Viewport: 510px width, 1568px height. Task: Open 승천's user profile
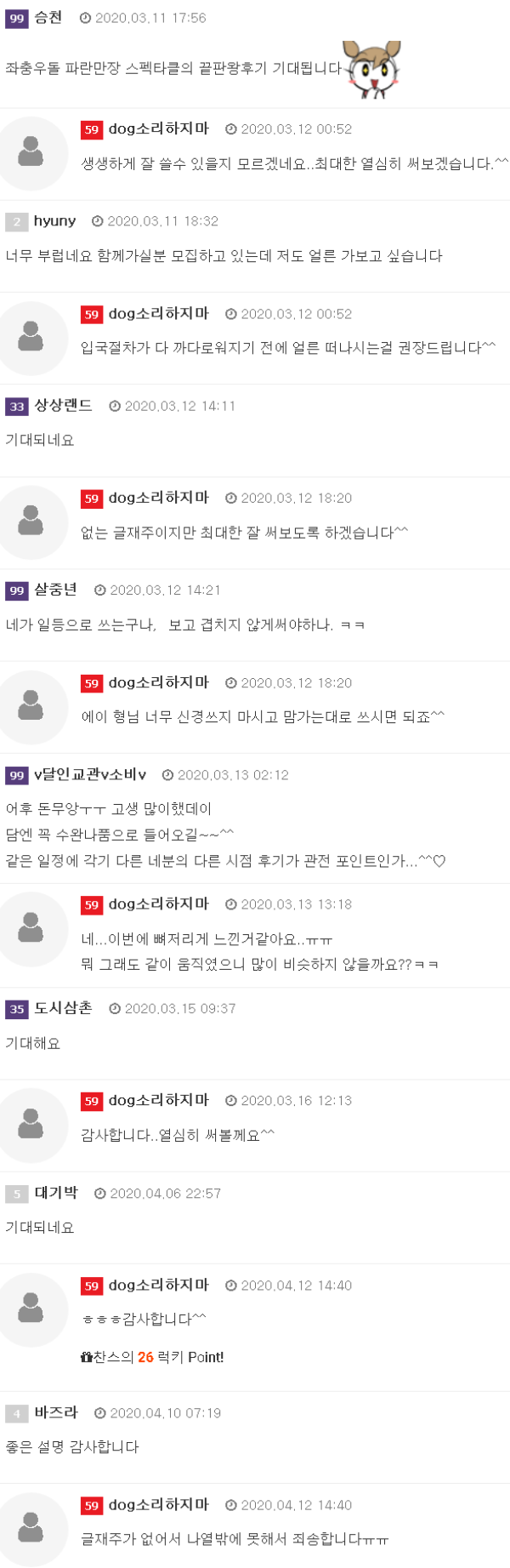(x=48, y=18)
